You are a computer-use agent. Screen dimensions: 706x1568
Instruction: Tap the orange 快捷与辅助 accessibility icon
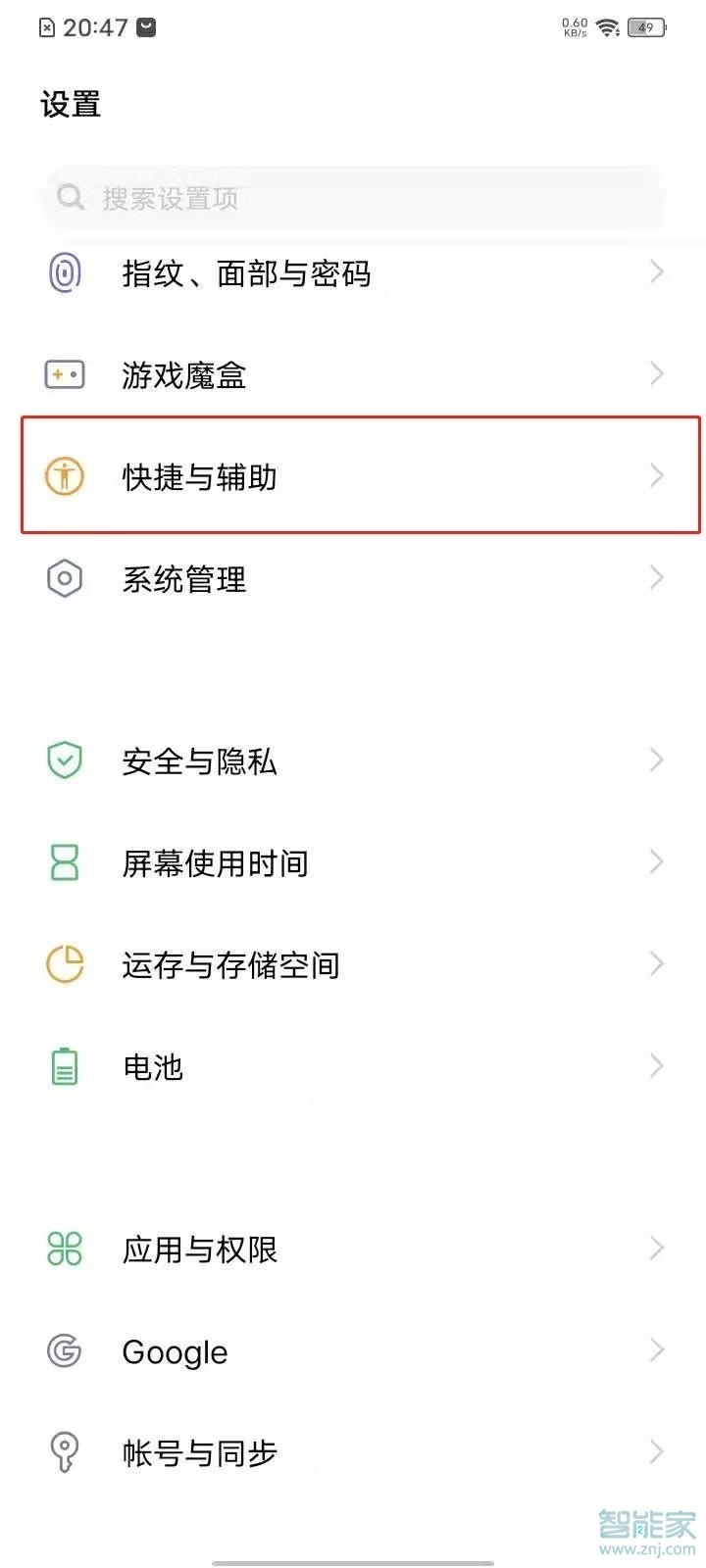[x=64, y=476]
